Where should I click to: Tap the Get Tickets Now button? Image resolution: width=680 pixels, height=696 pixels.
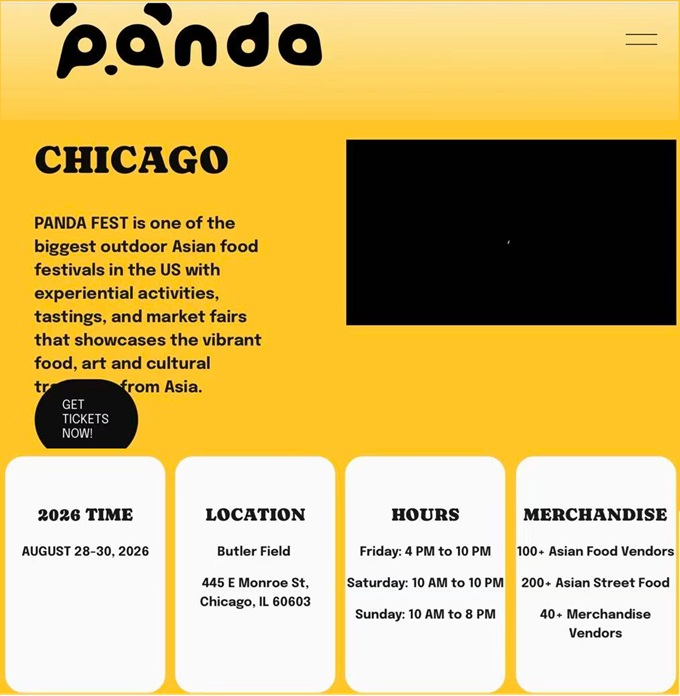[x=86, y=415]
